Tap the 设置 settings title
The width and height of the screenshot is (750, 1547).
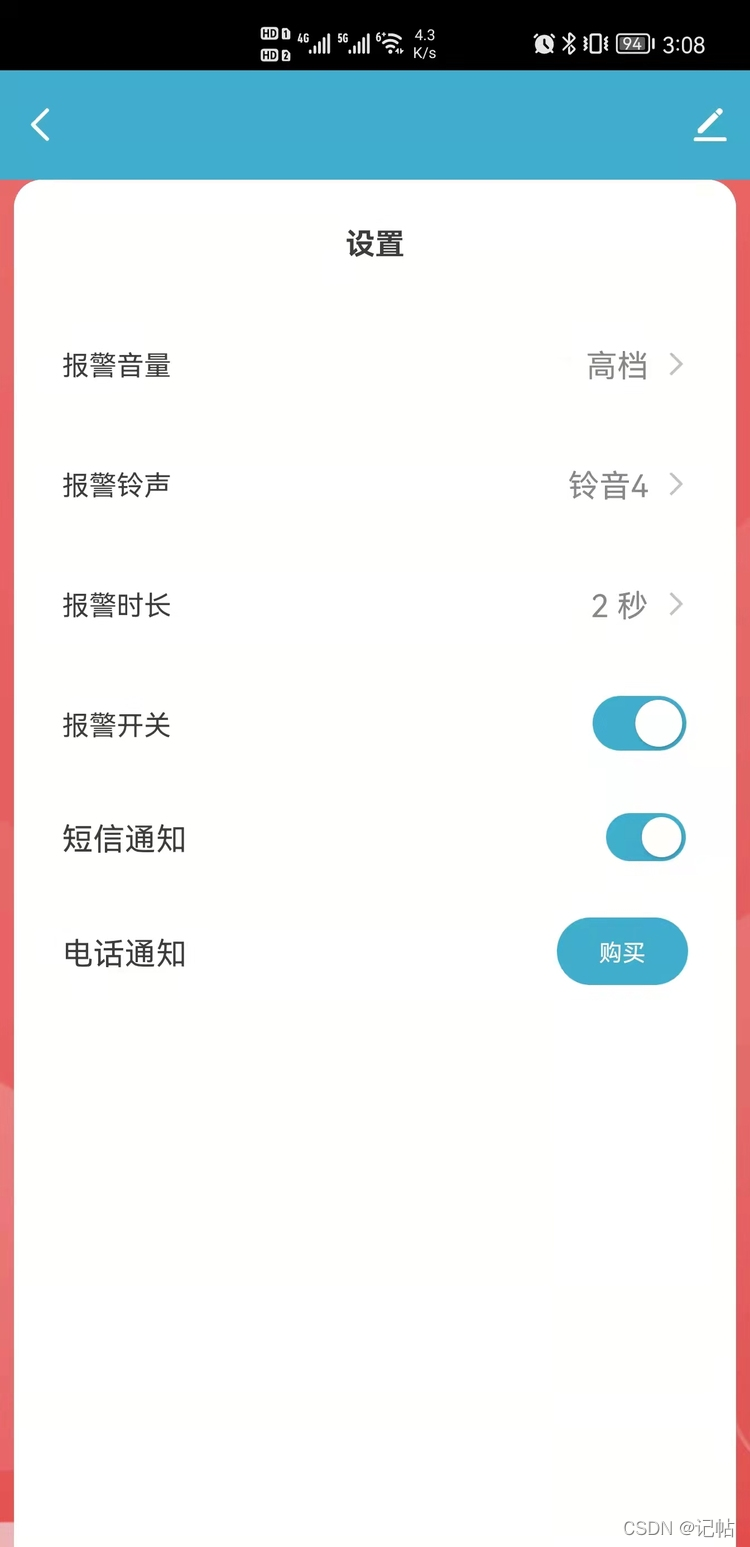(375, 243)
